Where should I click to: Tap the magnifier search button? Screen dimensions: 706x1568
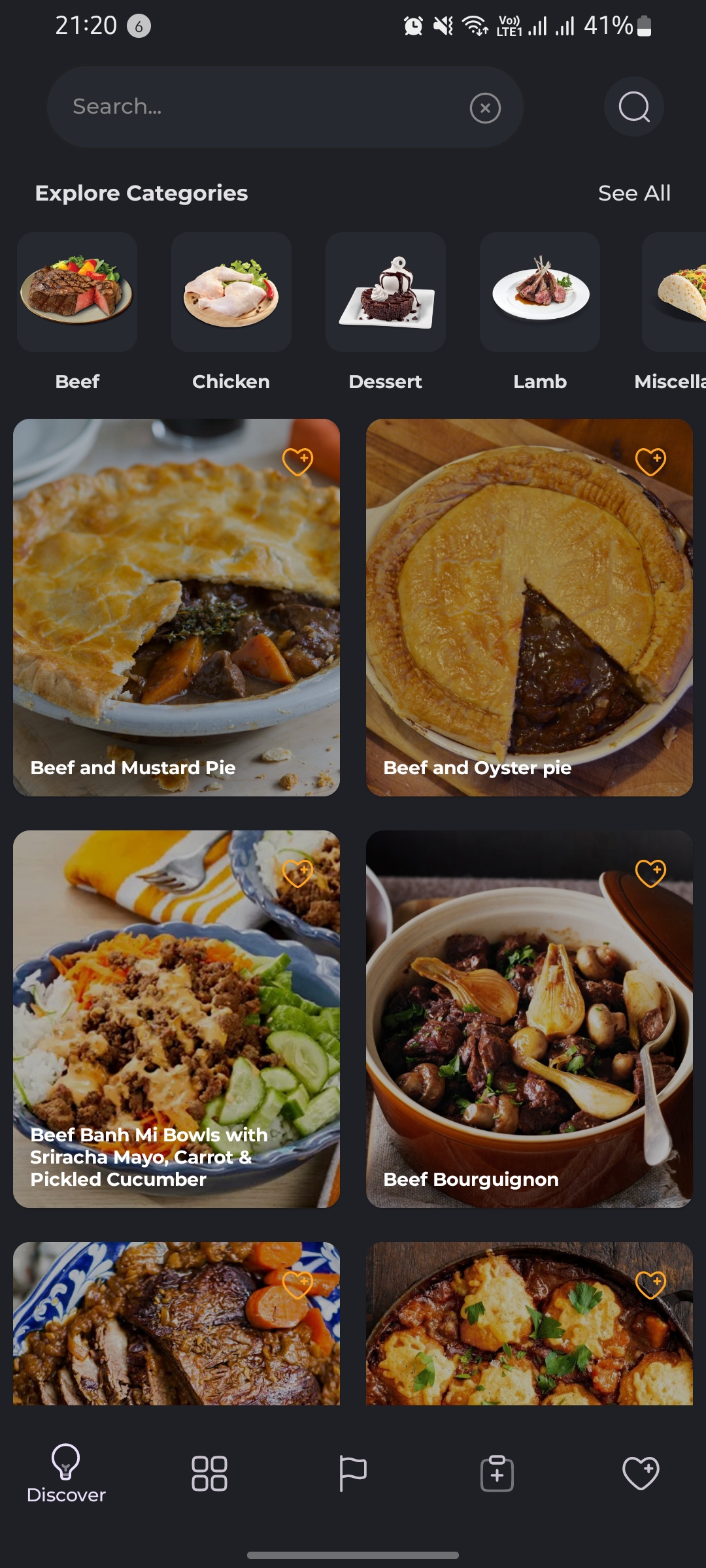click(x=633, y=106)
